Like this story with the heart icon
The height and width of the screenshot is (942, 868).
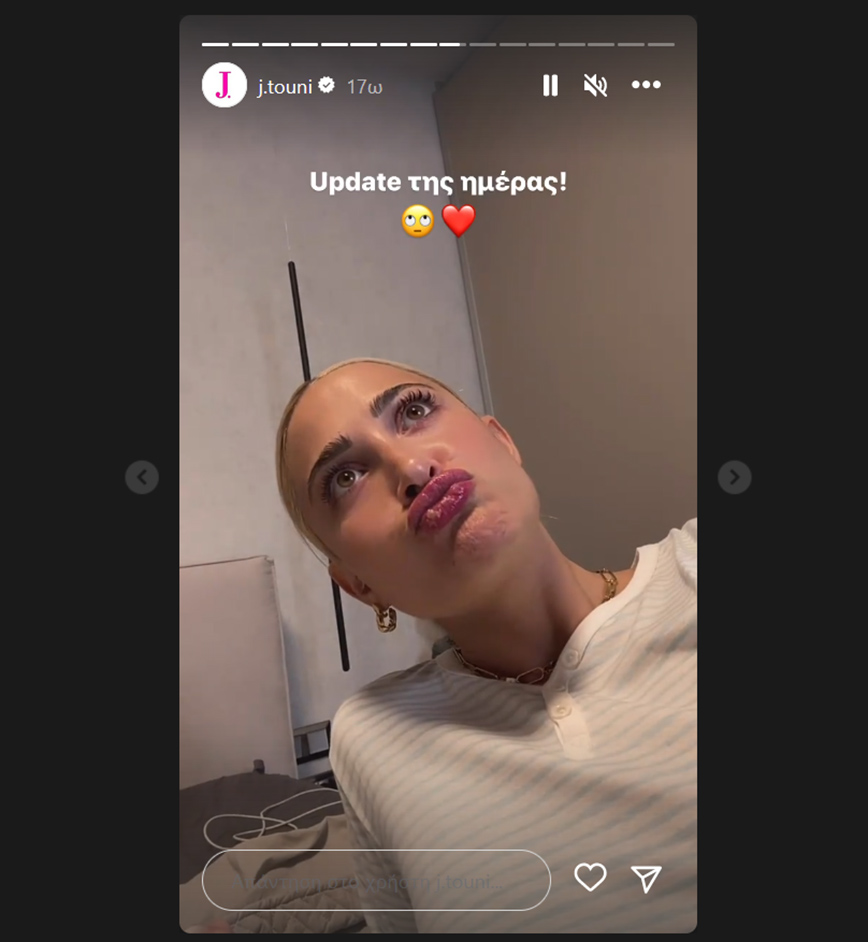pyautogui.click(x=590, y=878)
